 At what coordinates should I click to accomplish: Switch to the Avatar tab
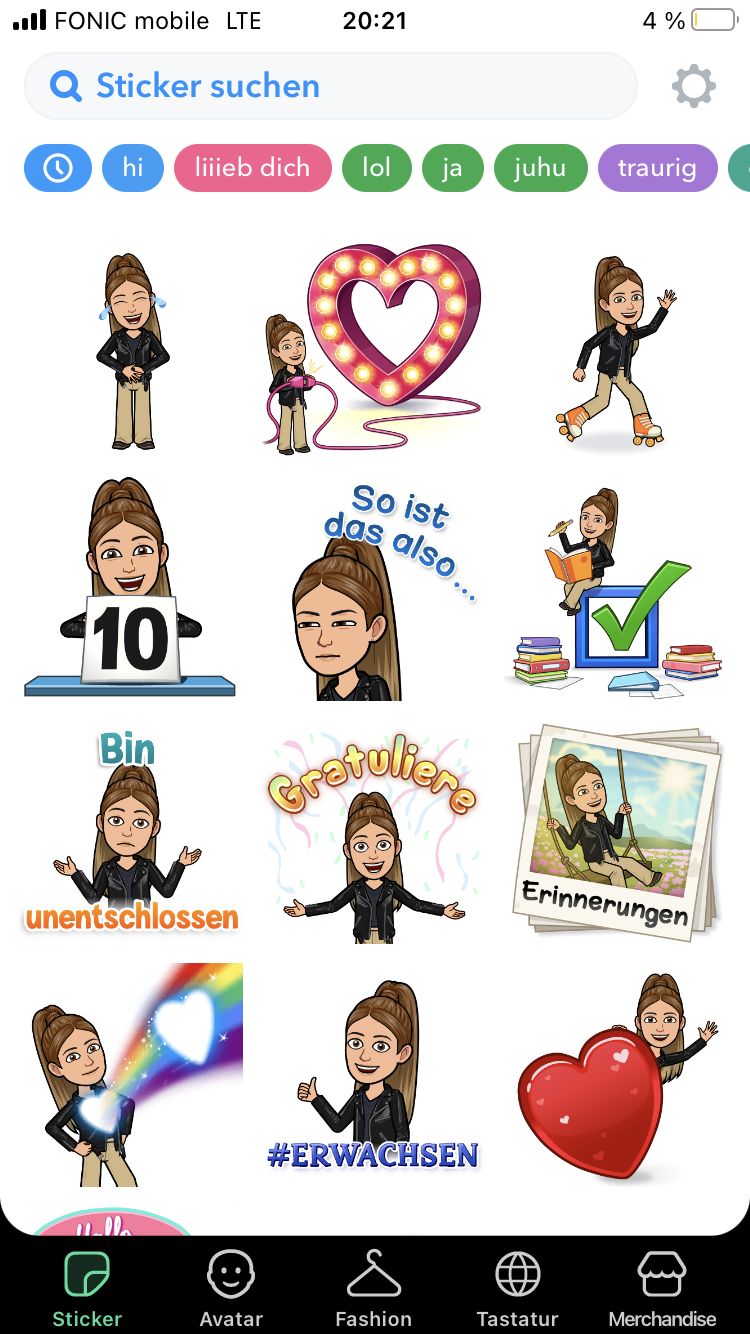coord(231,1289)
